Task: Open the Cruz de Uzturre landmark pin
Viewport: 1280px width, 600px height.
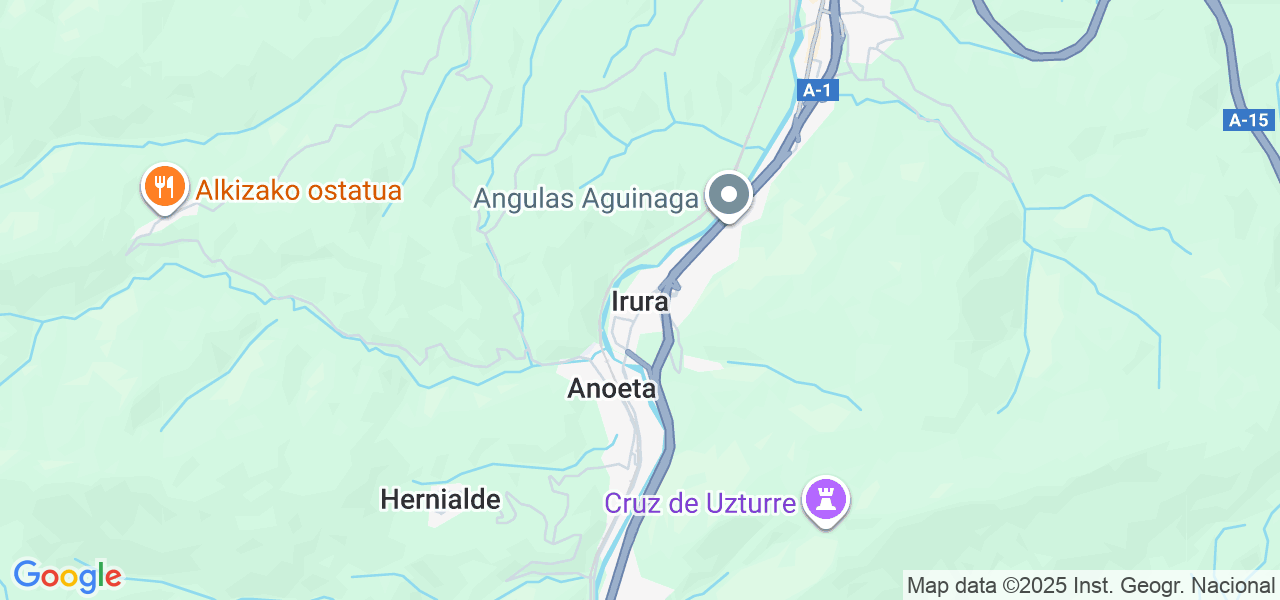Action: click(x=826, y=499)
